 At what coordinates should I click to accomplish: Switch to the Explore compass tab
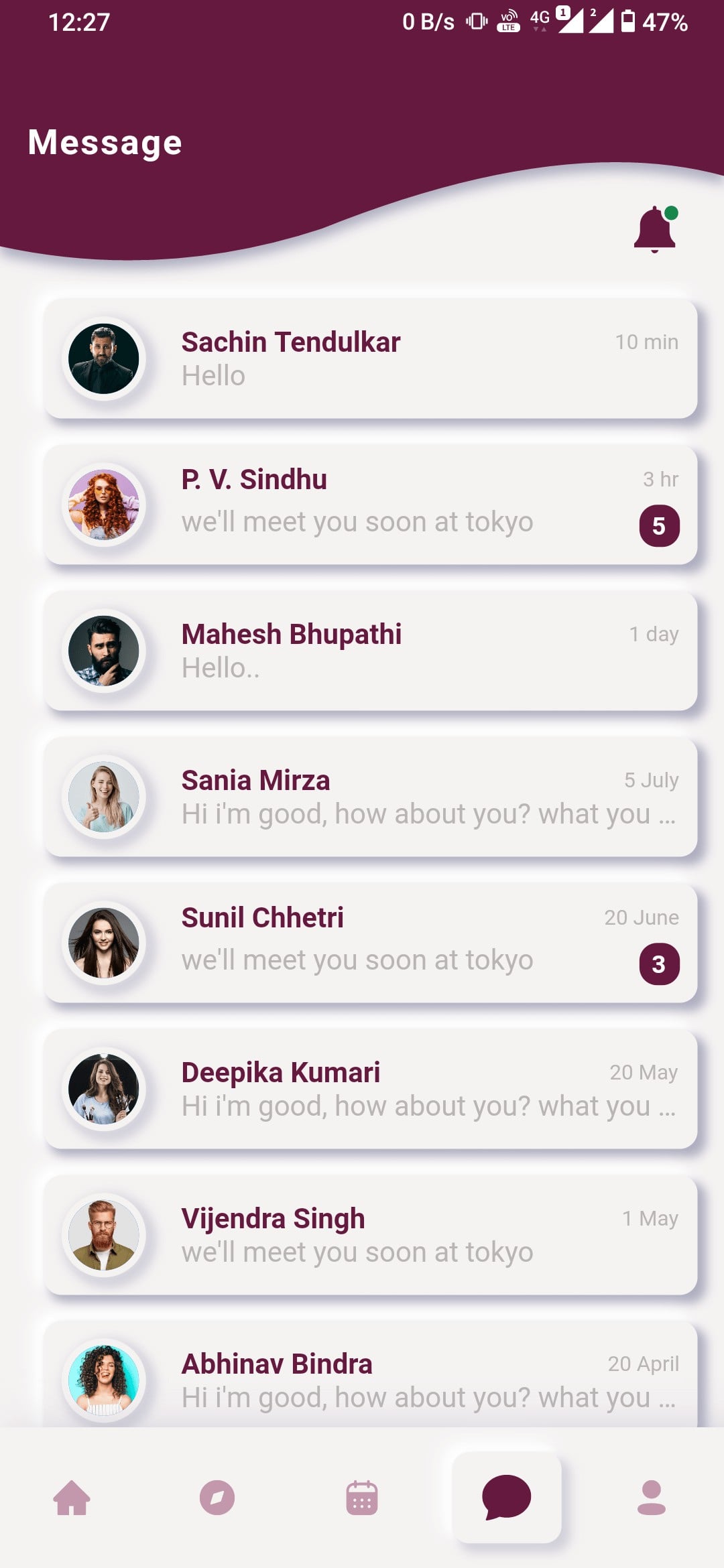217,1498
